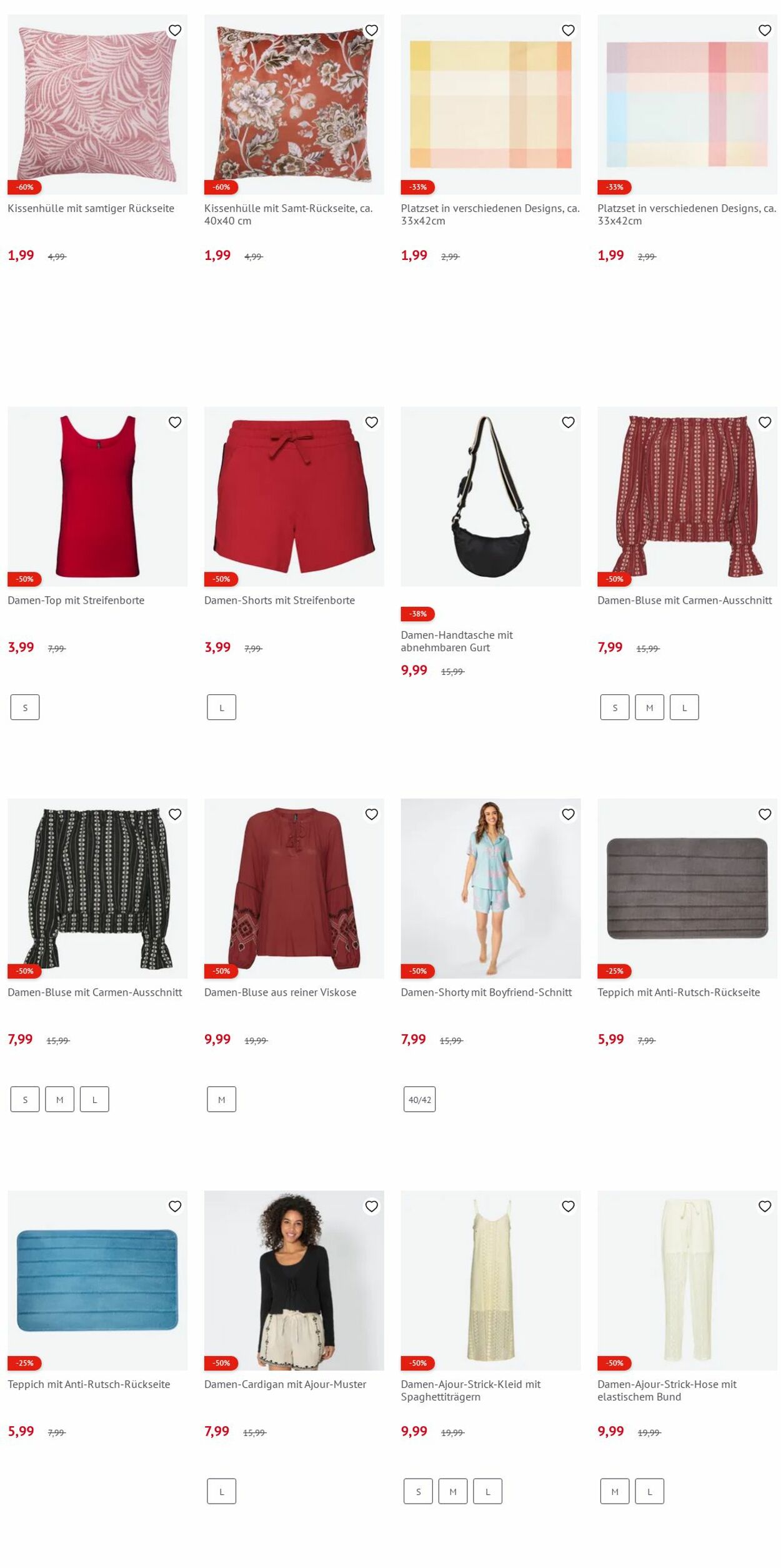Like the Damen-Cardigan mit Ajour-Muster
Image resolution: width=781 pixels, height=1568 pixels.
pyautogui.click(x=371, y=1206)
